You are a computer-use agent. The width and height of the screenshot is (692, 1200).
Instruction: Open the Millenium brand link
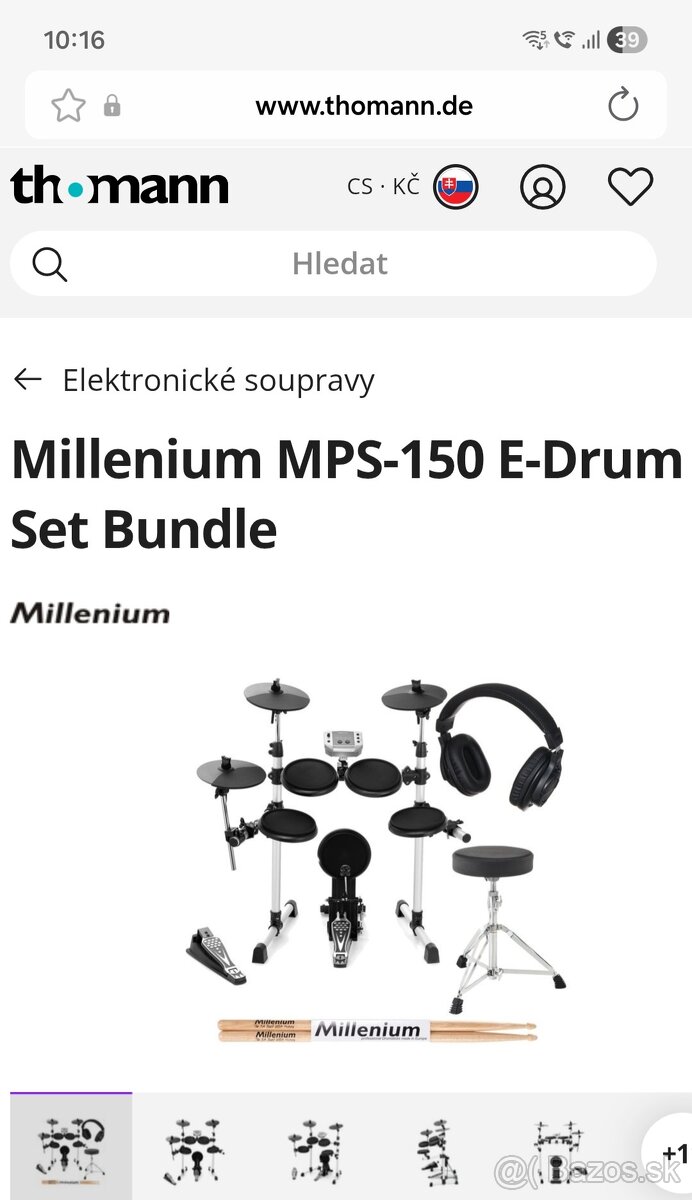click(x=90, y=613)
